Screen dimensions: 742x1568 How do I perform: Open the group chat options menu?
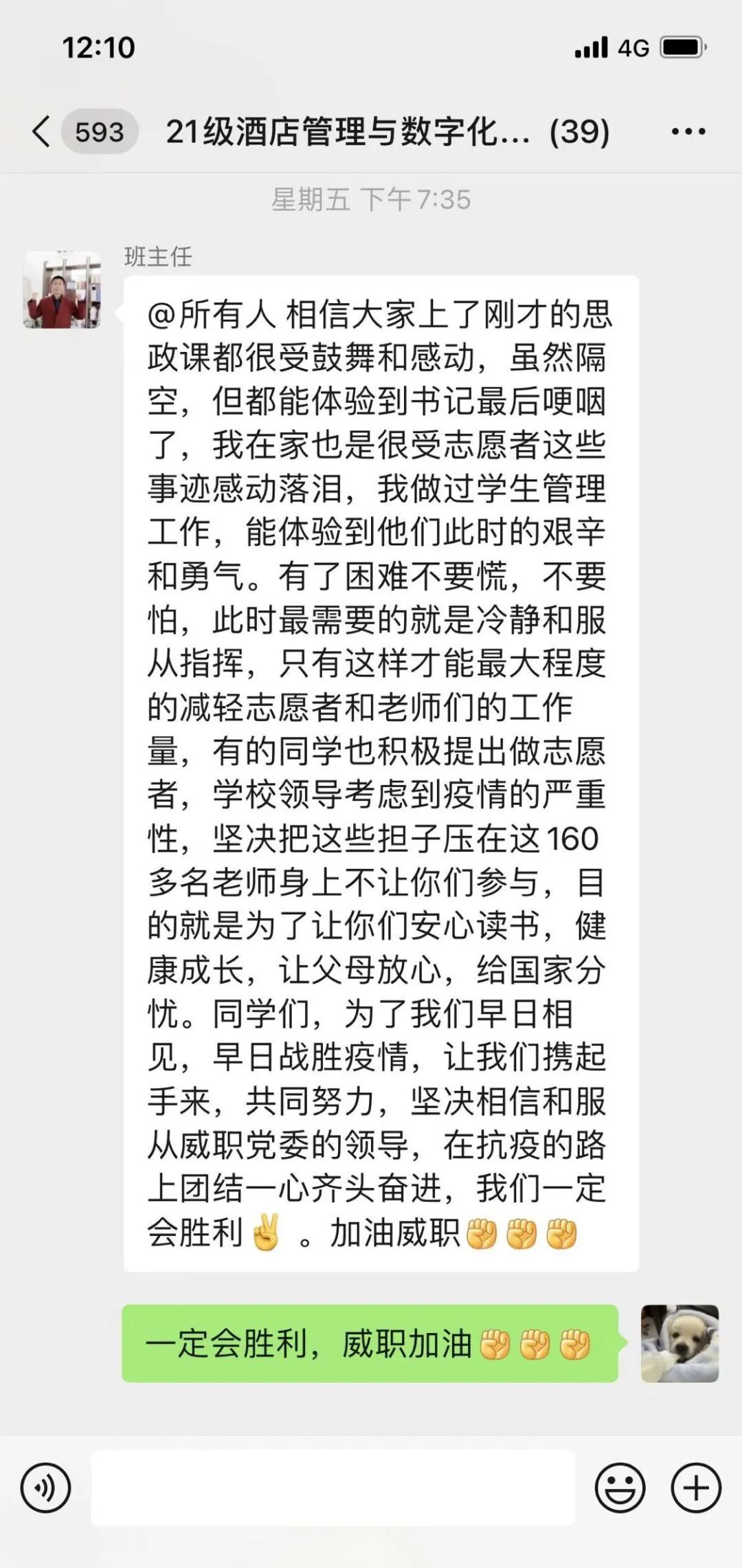click(688, 131)
